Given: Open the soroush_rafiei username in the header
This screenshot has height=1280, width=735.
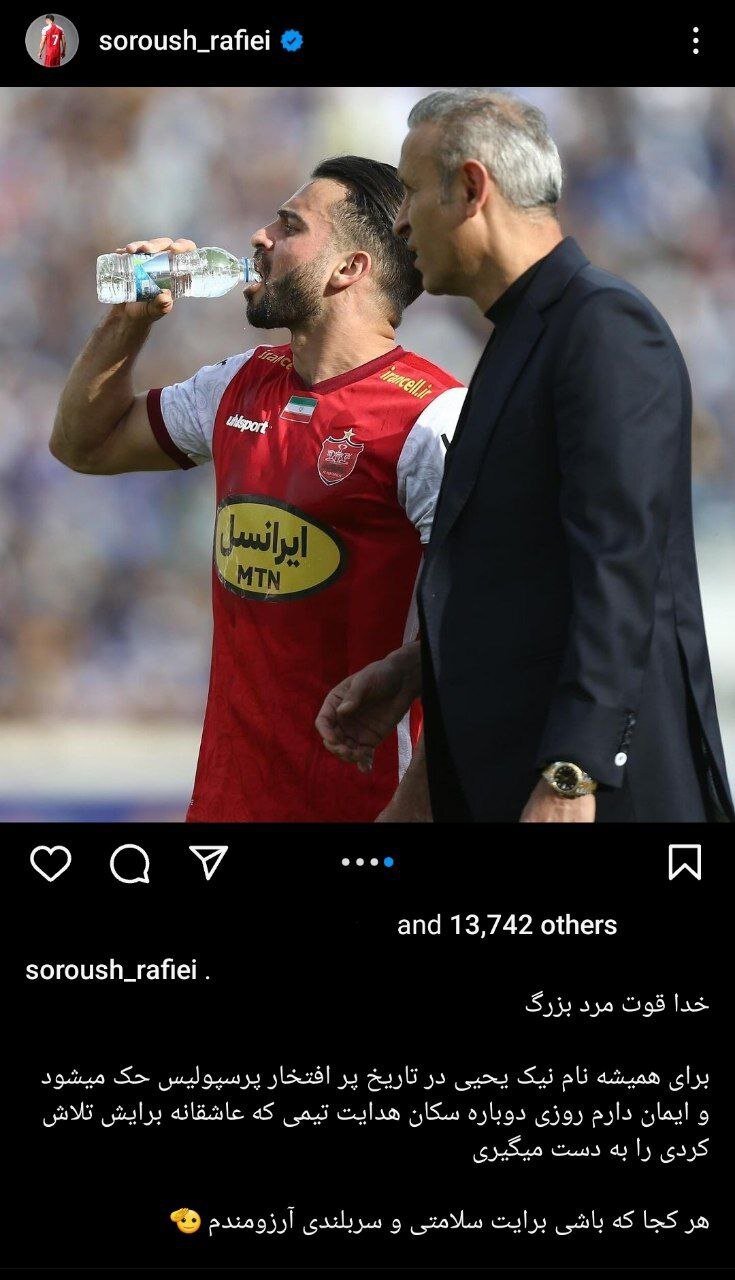Looking at the screenshot, I should (x=184, y=41).
